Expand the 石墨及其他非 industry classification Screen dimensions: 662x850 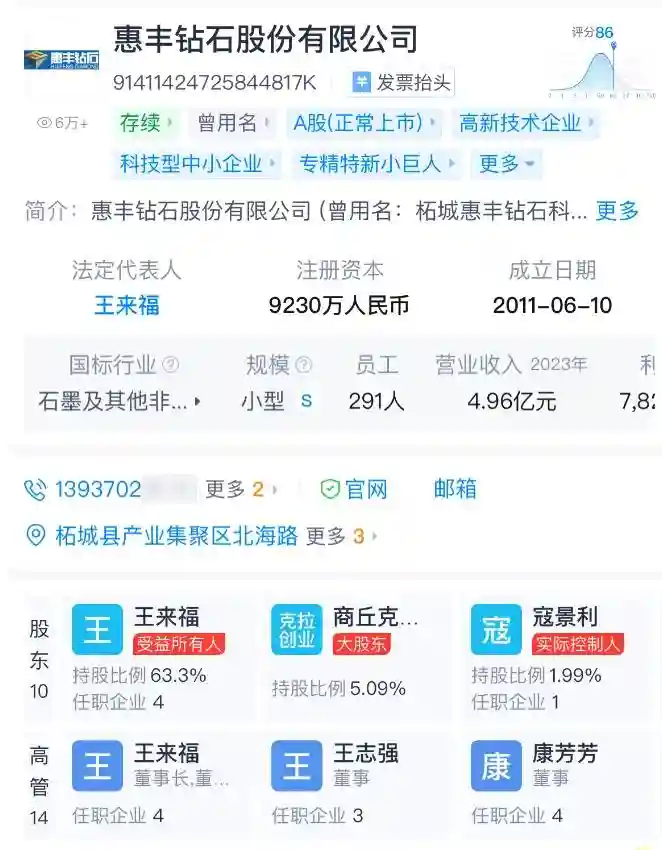pos(119,402)
